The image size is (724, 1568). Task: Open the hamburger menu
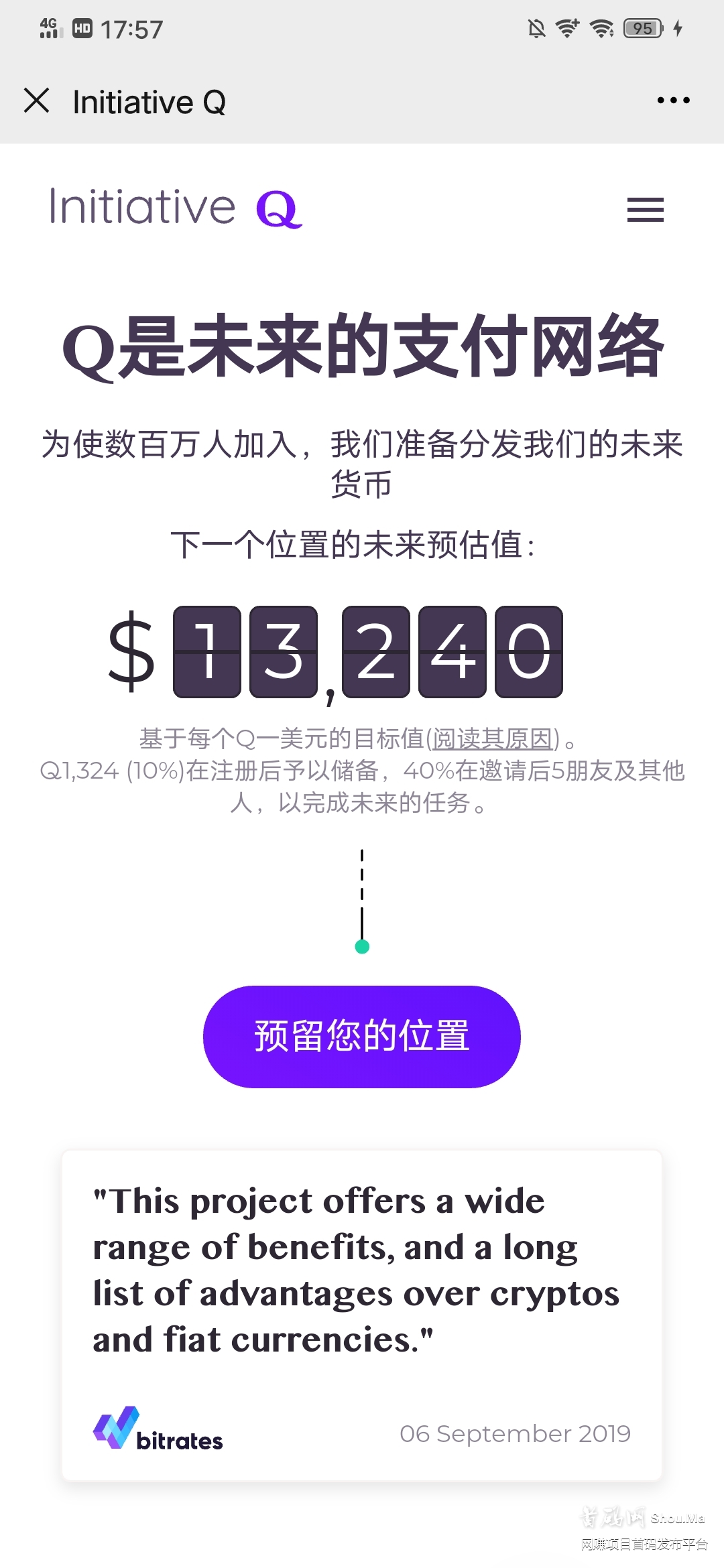(645, 210)
